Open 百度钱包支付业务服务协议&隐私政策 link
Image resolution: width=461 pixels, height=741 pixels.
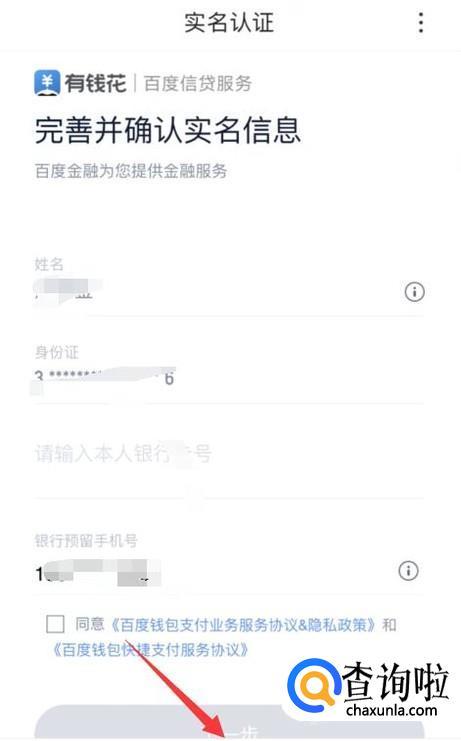243,625
